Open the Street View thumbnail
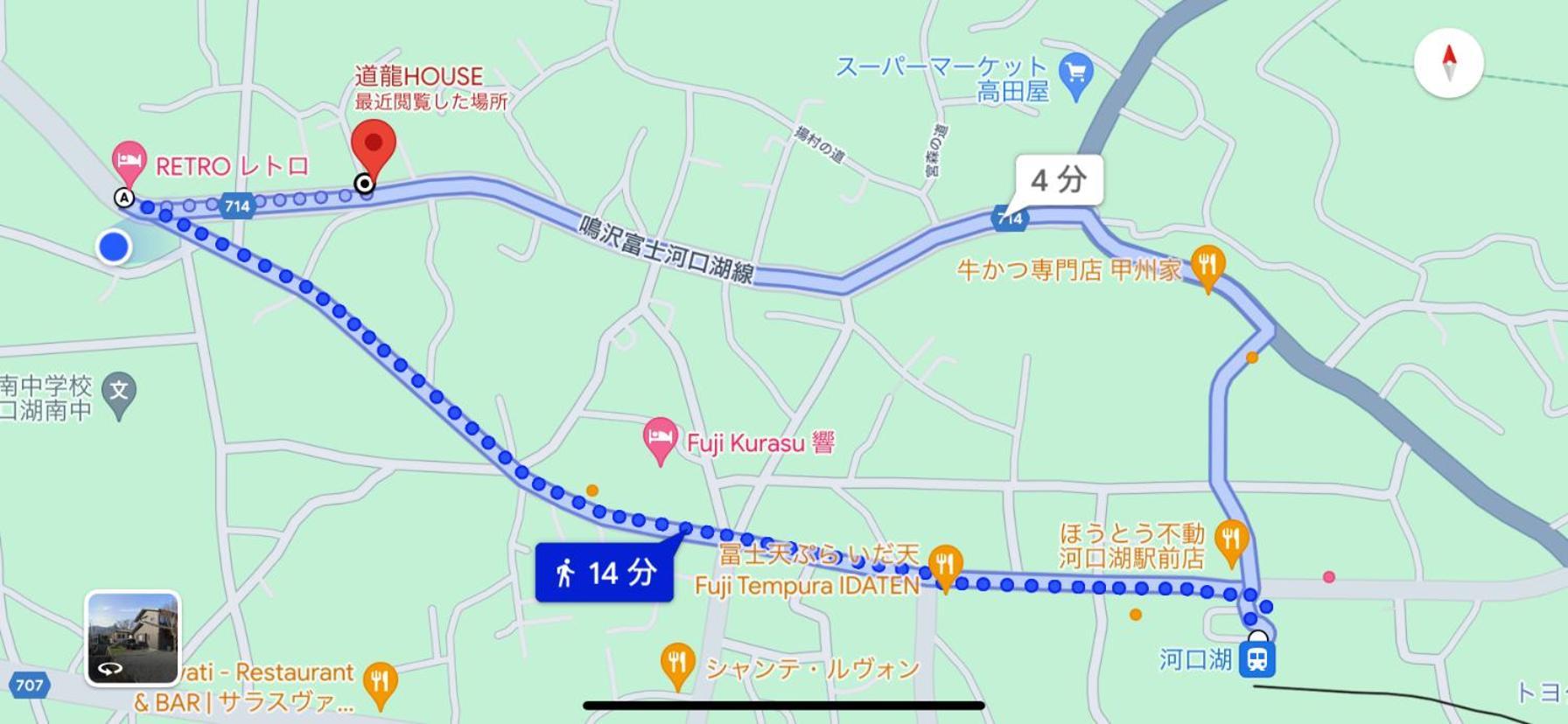This screenshot has height=724, width=1568. [x=133, y=638]
